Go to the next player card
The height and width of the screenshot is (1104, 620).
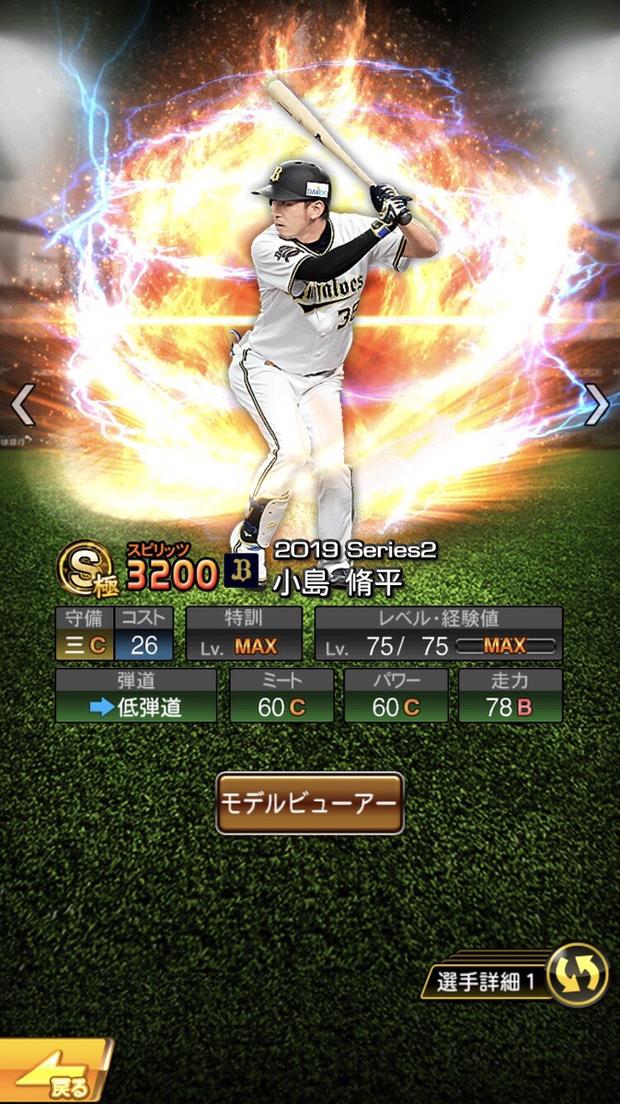(597, 405)
